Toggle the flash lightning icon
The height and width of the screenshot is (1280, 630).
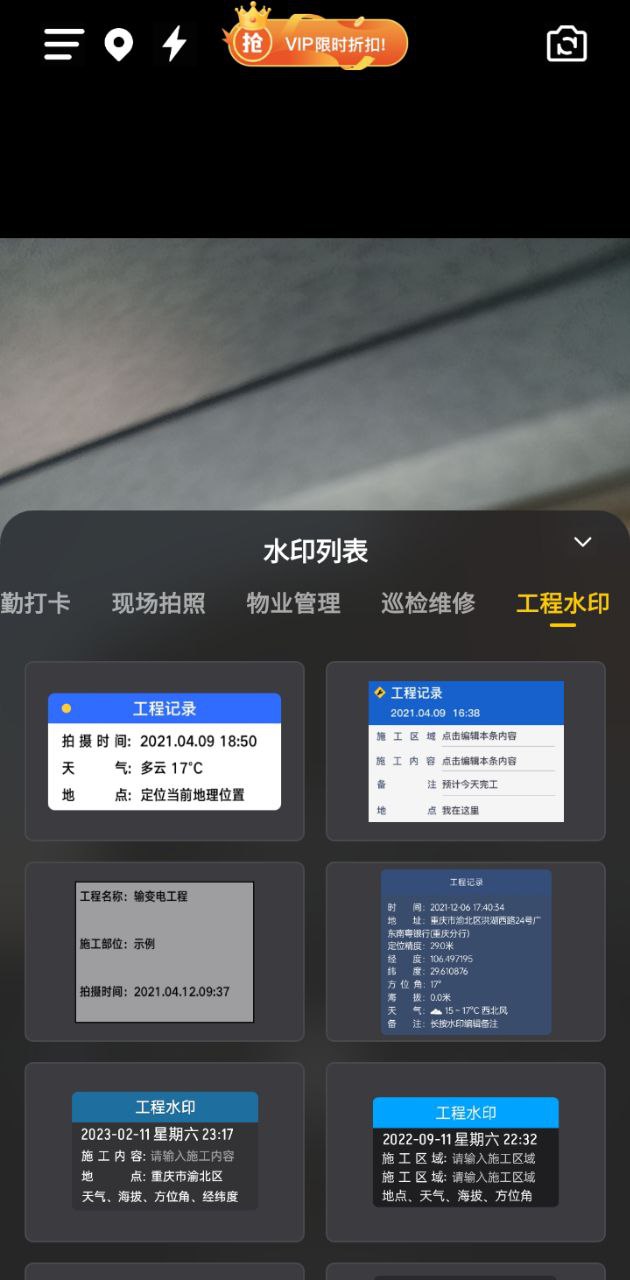click(175, 44)
